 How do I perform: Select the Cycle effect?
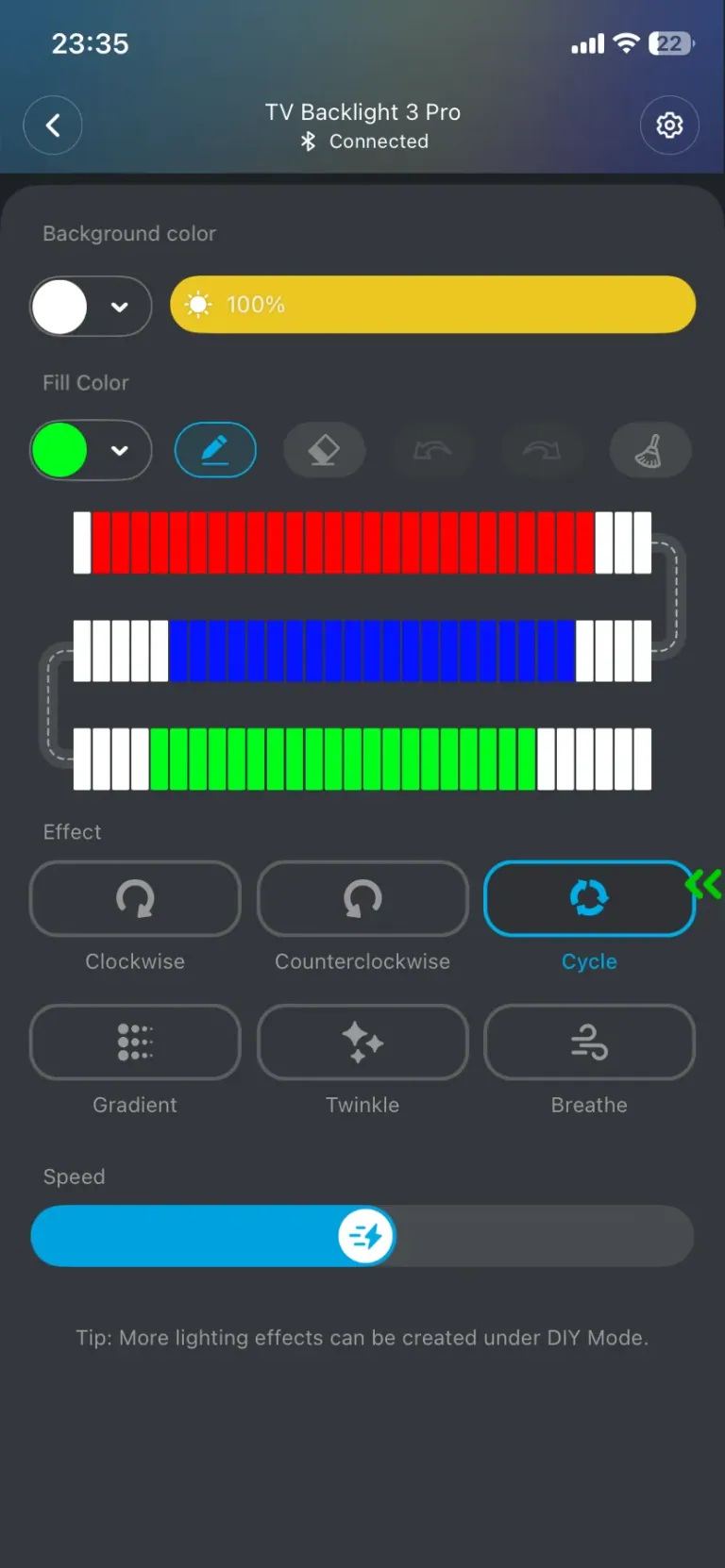tap(589, 899)
